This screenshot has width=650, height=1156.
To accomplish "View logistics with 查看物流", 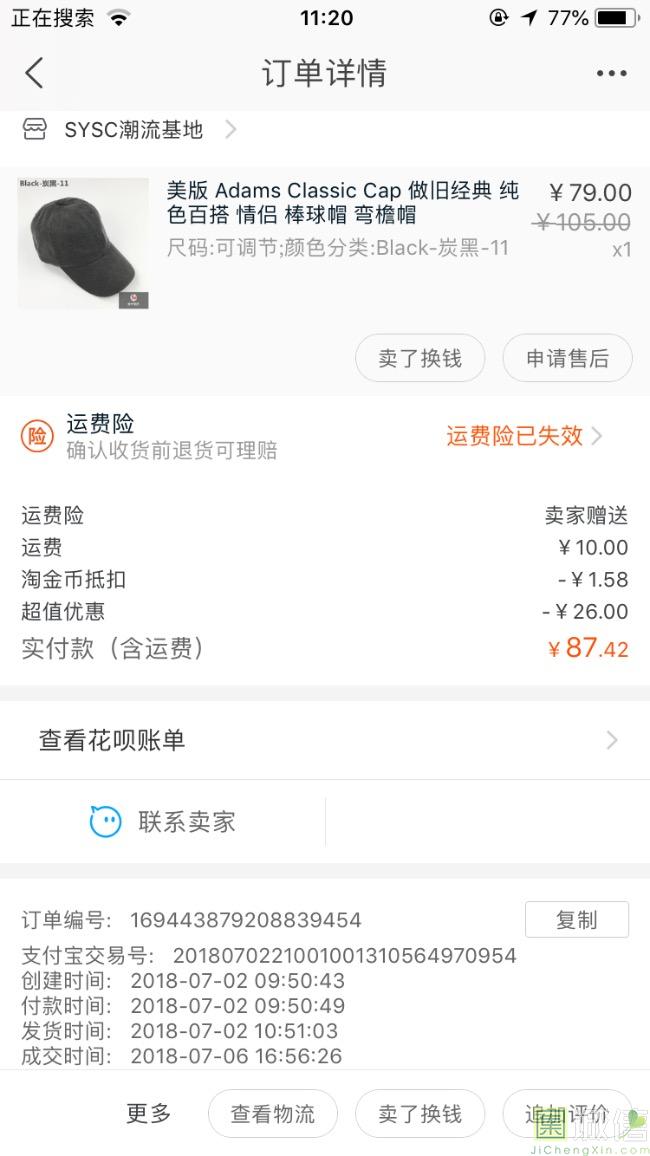I will coord(273,1113).
